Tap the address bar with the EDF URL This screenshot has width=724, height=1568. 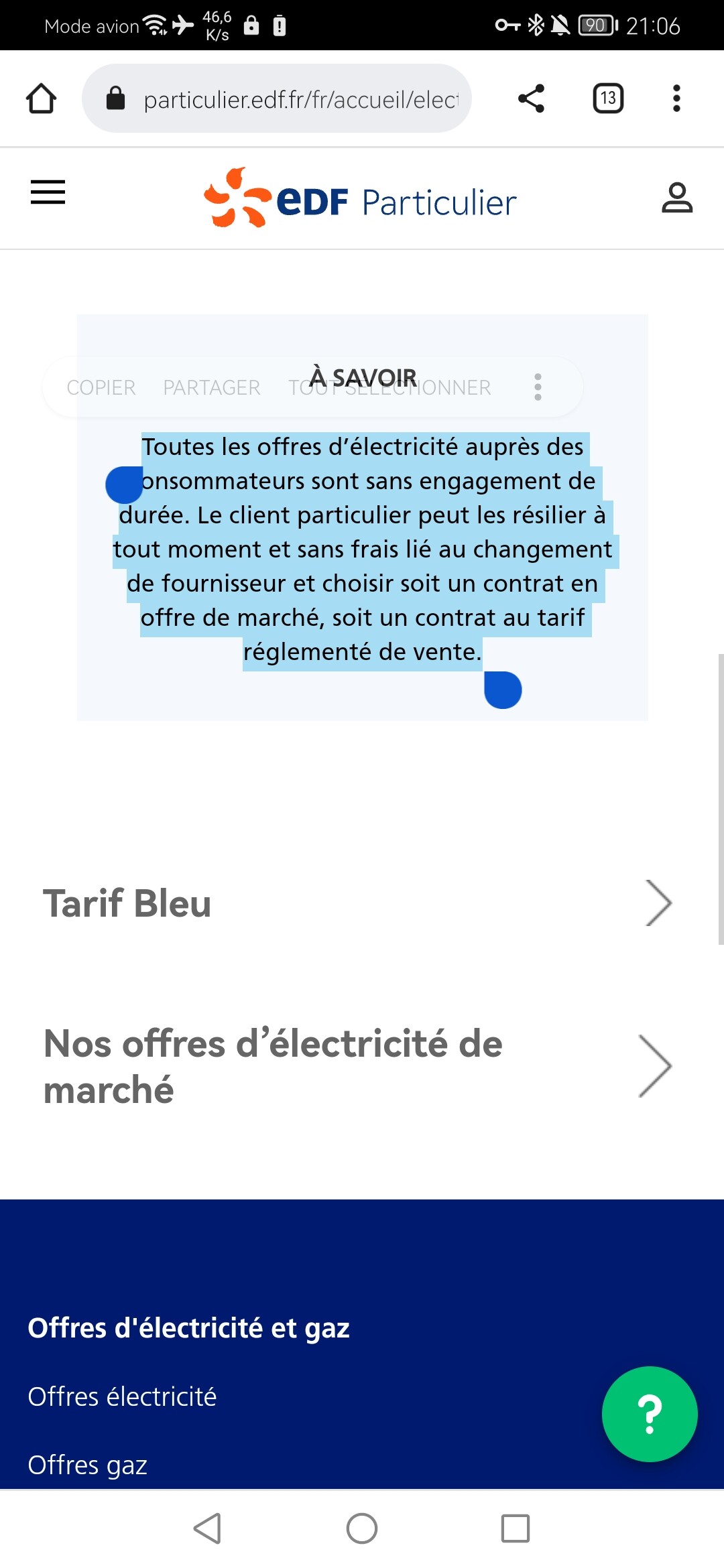click(x=276, y=99)
